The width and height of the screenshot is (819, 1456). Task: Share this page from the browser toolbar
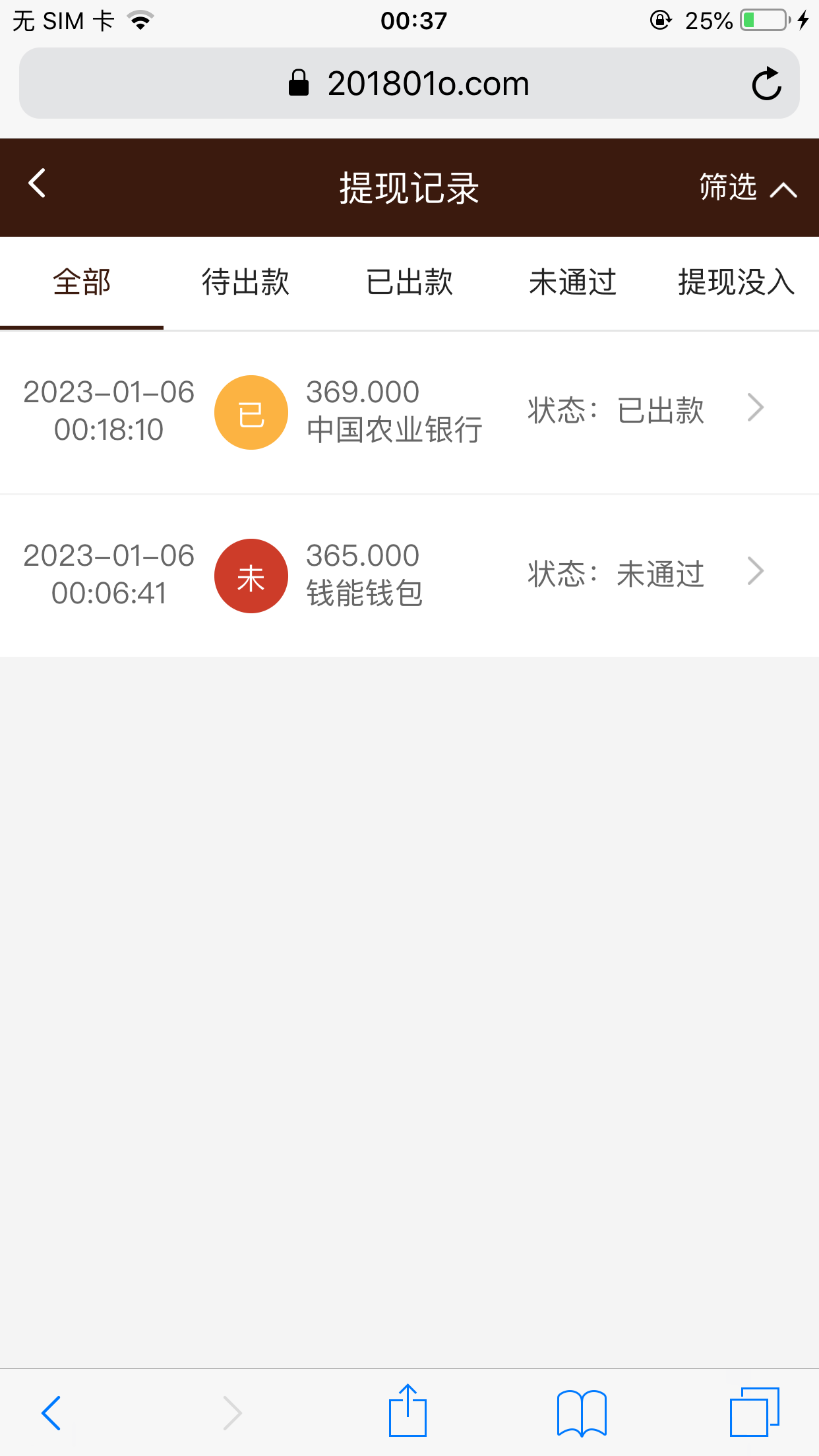[408, 1411]
